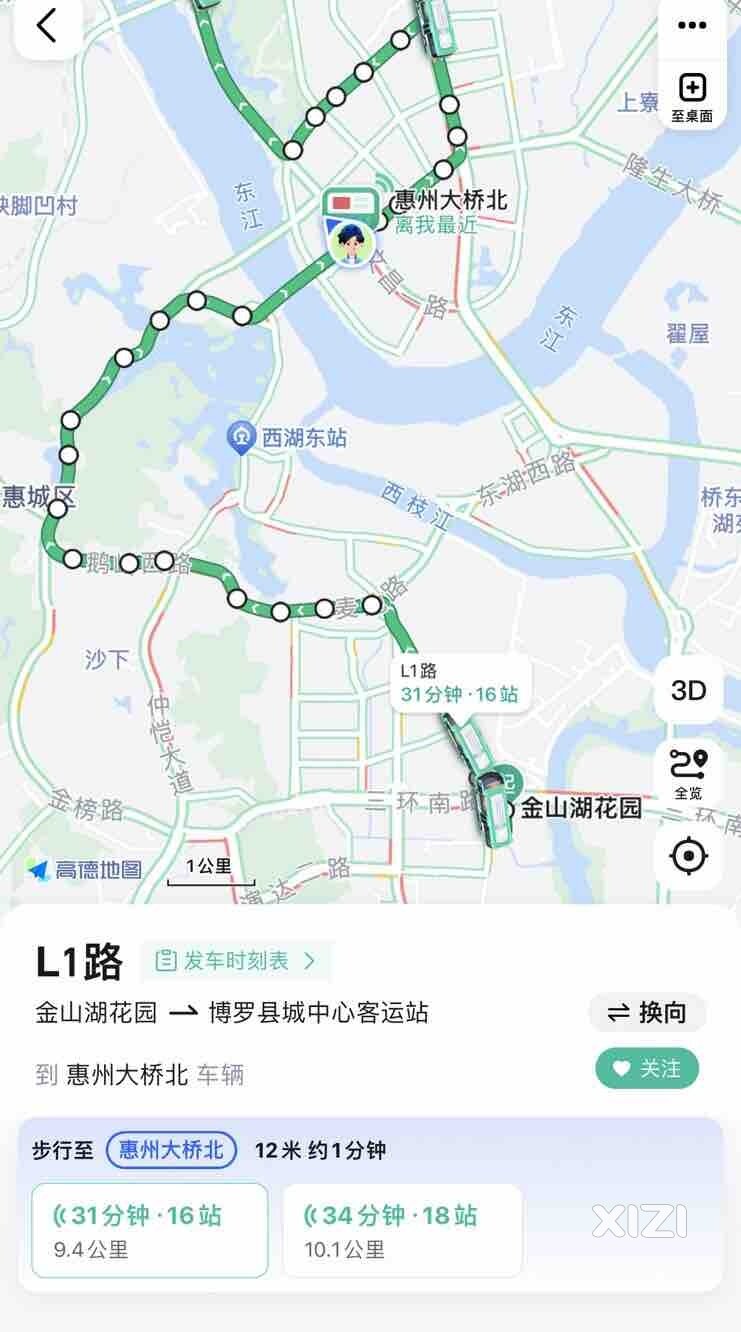Go back using the top-left arrow
The width and height of the screenshot is (741, 1332).
pyautogui.click(x=46, y=27)
